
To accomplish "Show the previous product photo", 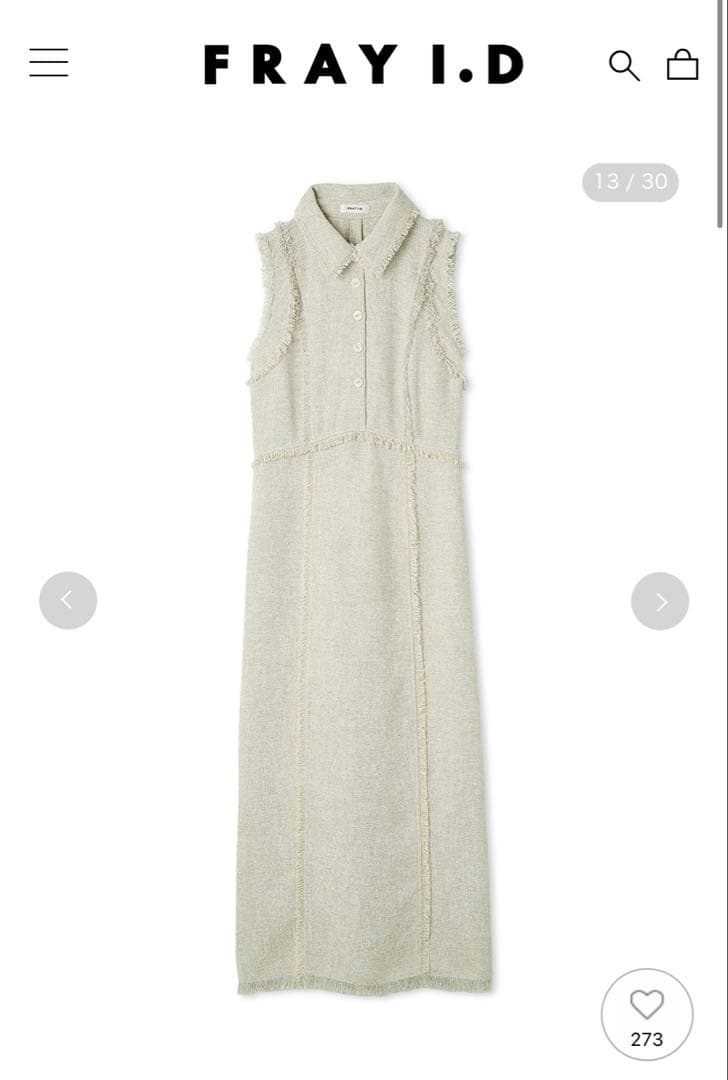I will click(x=68, y=600).
